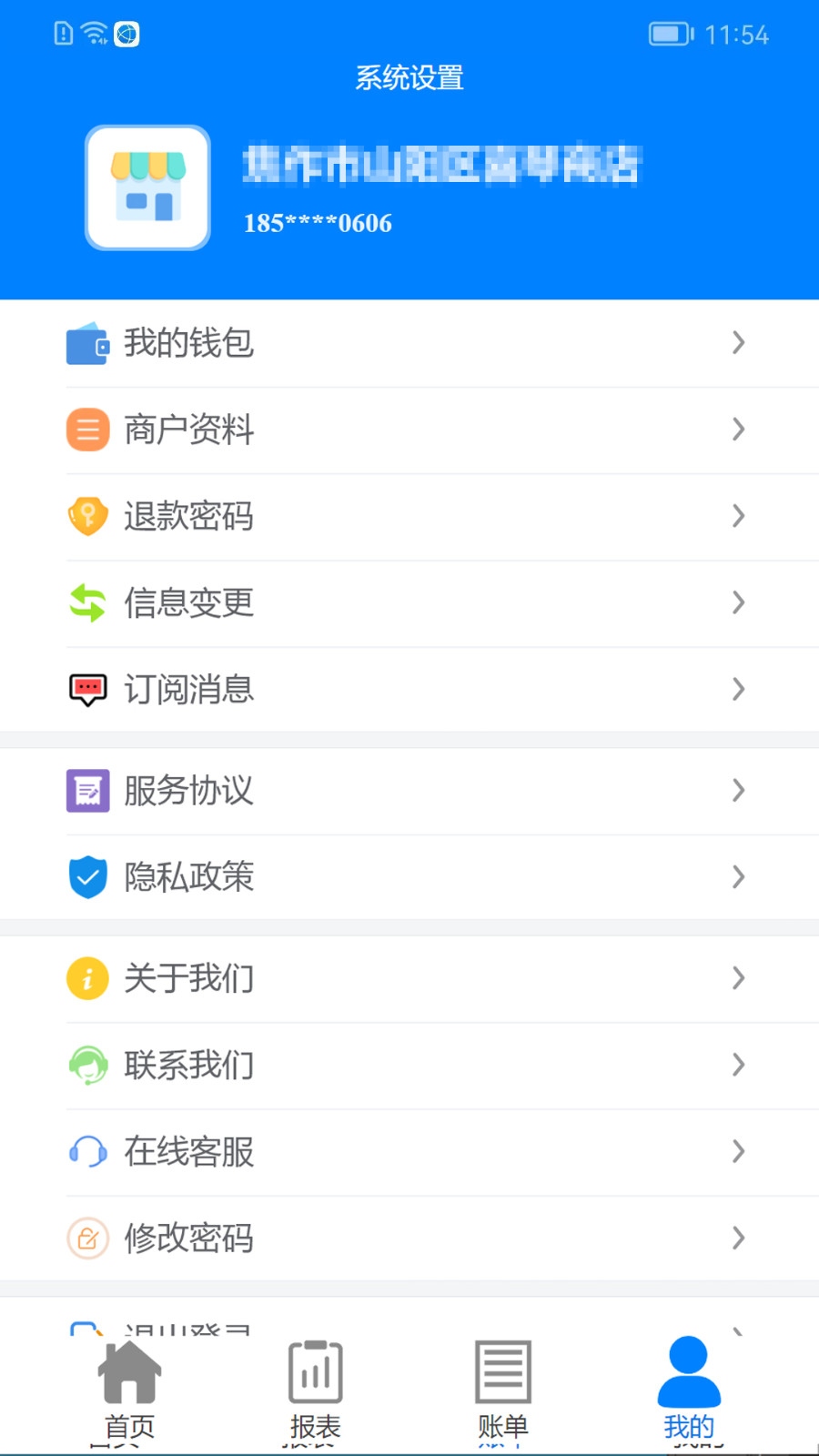This screenshot has width=819, height=1456.
Task: Switch to the 报表 reports tab
Action: pos(315,1390)
